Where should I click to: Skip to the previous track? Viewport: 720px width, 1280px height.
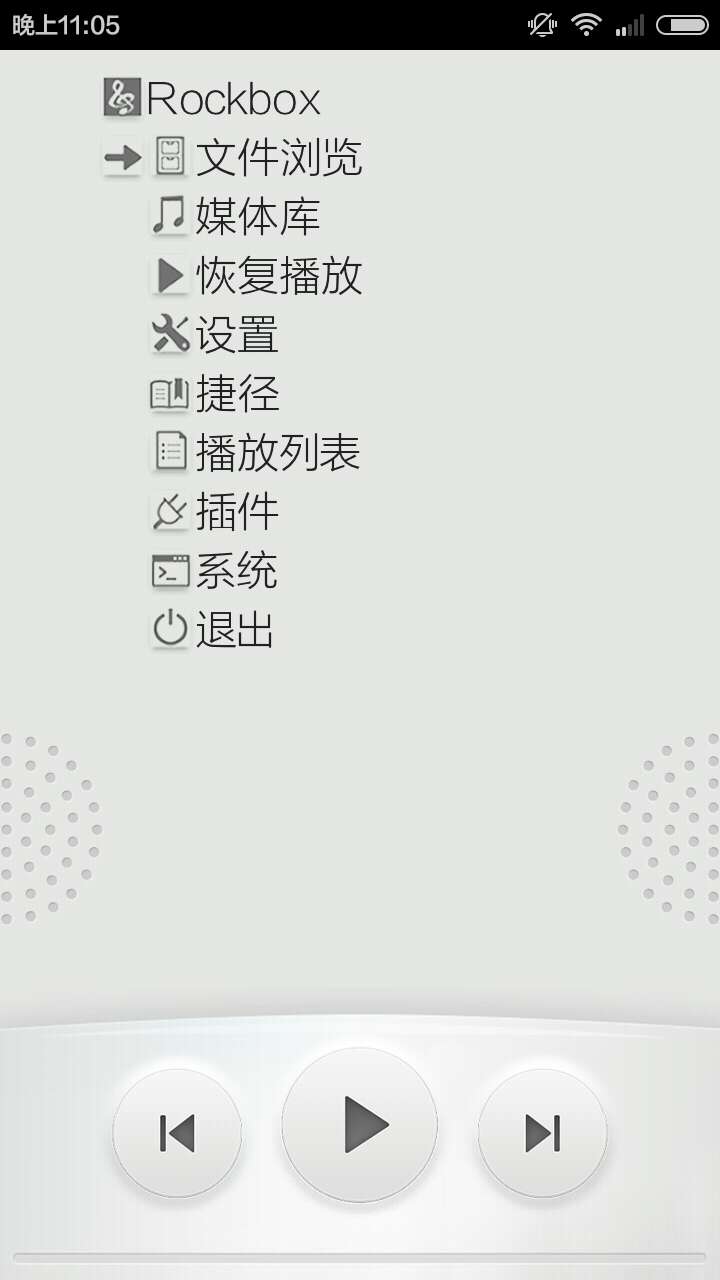coord(177,1133)
